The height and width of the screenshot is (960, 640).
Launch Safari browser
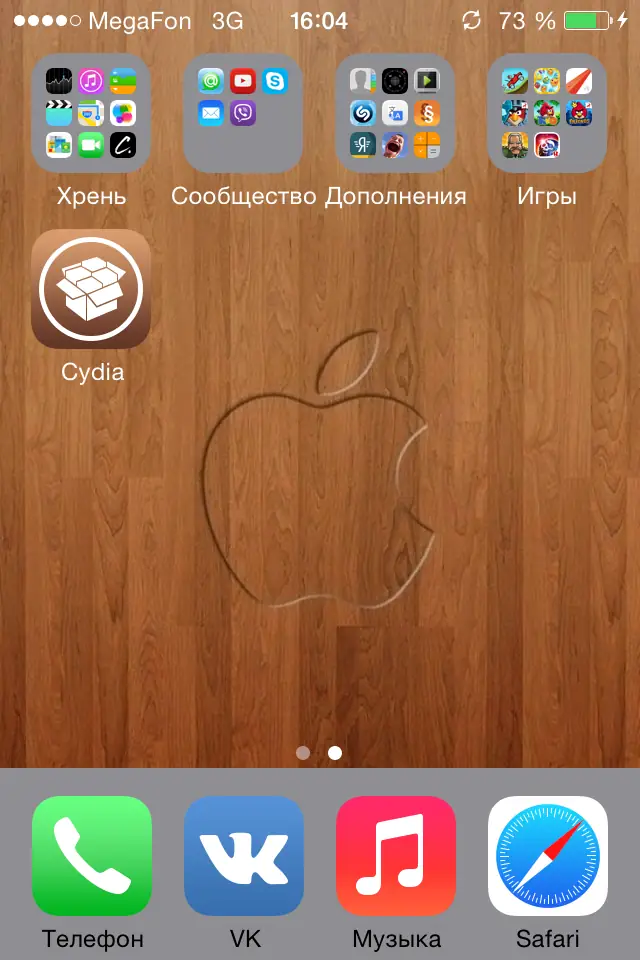pos(547,856)
